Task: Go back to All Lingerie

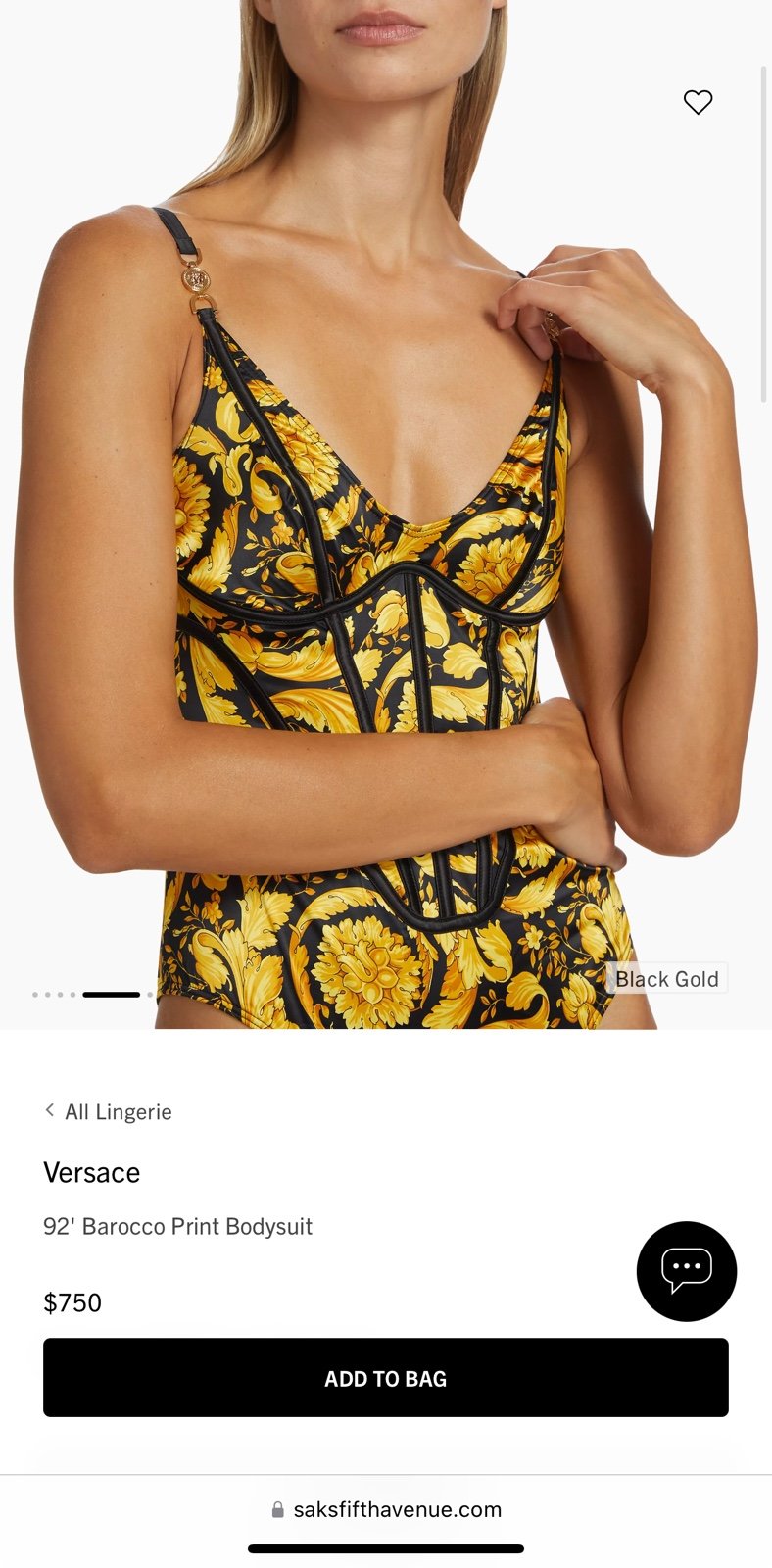Action: (108, 1111)
